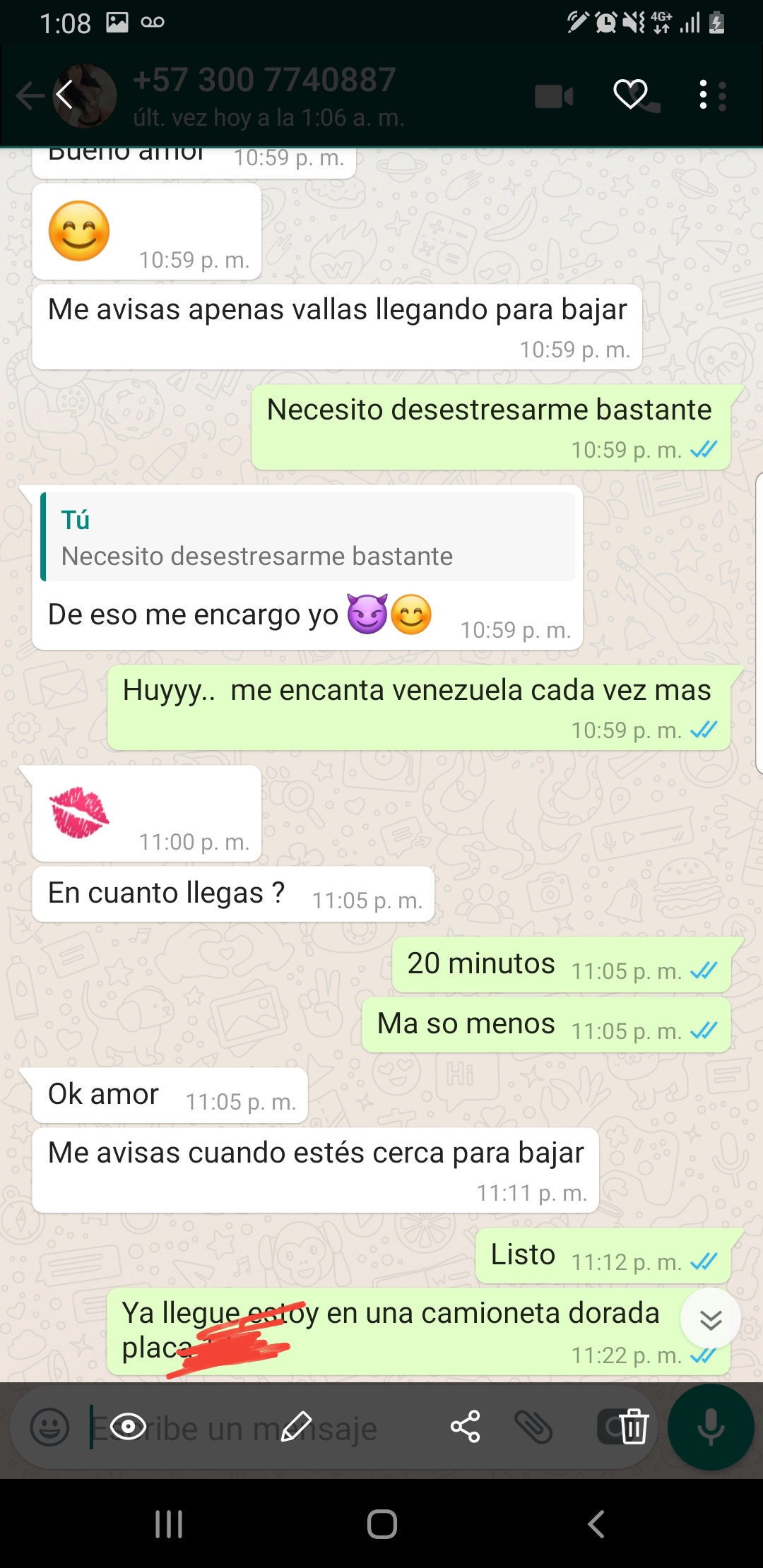The width and height of the screenshot is (763, 1568).
Task: Show recent apps
Action: coord(169,1524)
